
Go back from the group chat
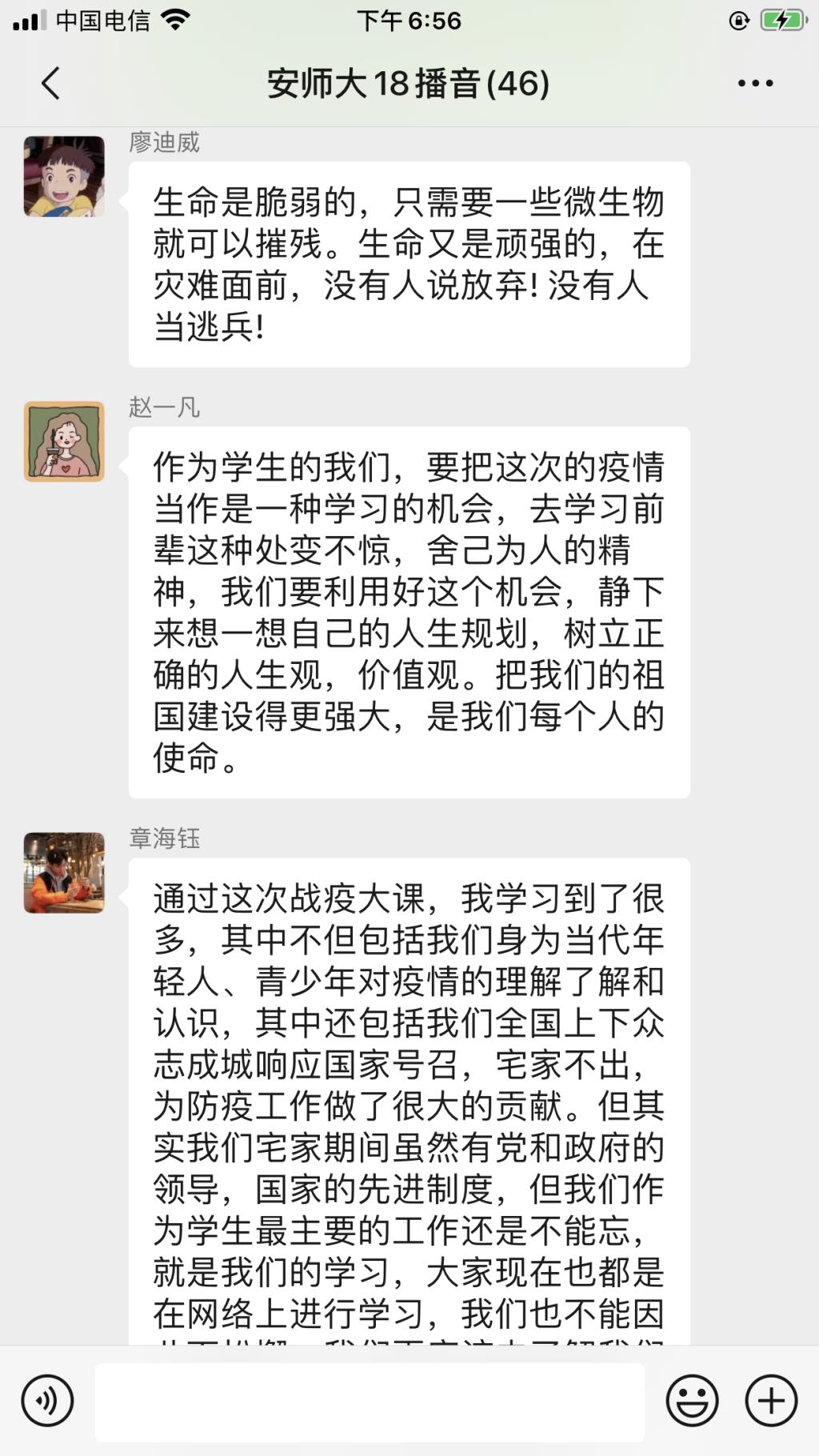click(x=50, y=83)
